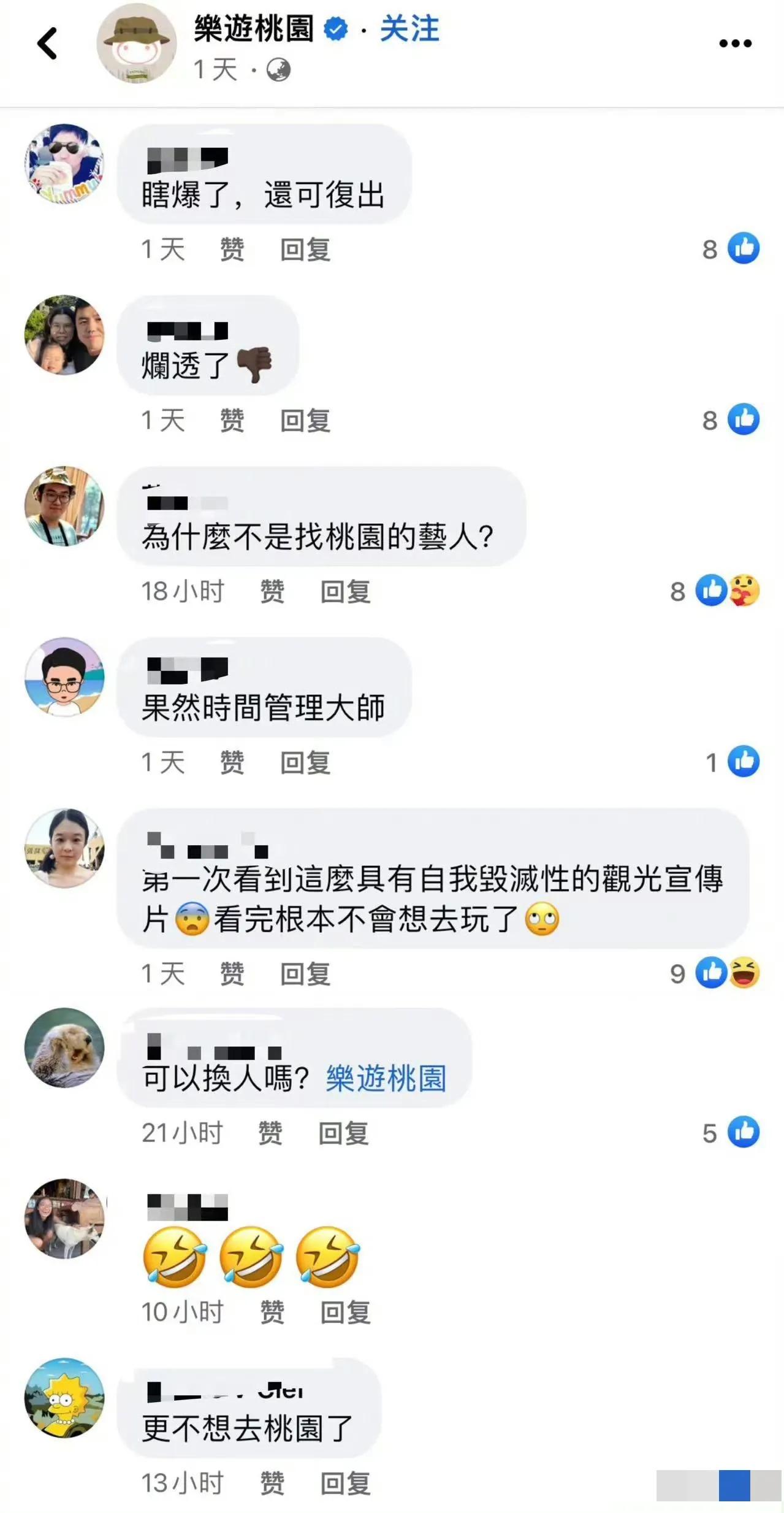Reply to the comment 更不想去桃園了

(x=346, y=1484)
